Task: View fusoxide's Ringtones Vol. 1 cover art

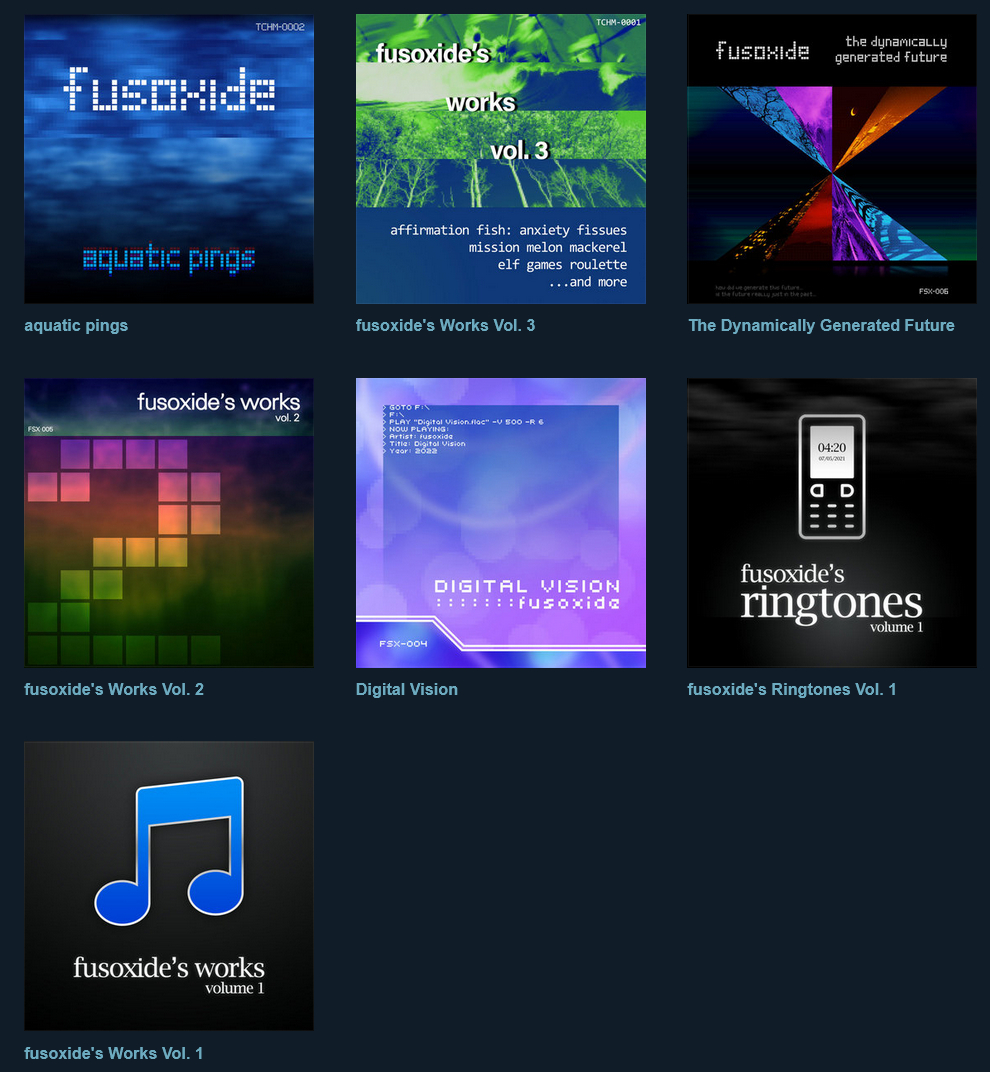Action: coord(832,523)
